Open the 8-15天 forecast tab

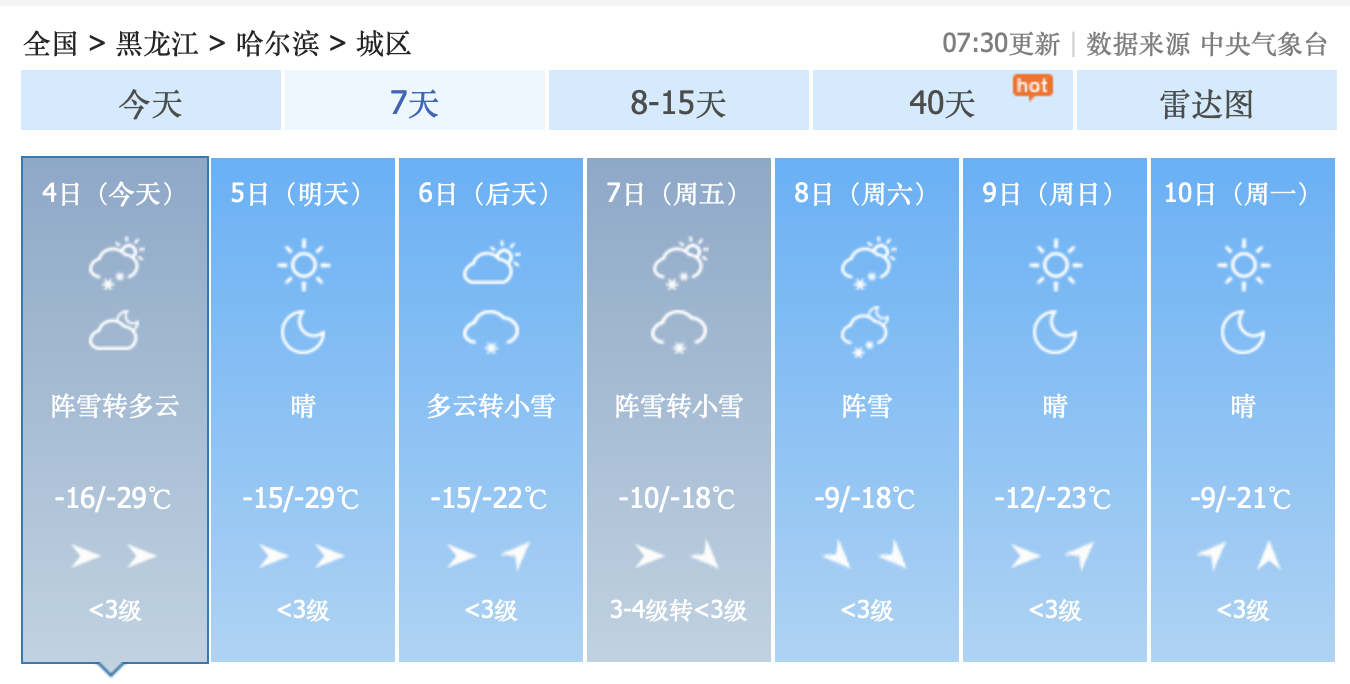[x=678, y=102]
